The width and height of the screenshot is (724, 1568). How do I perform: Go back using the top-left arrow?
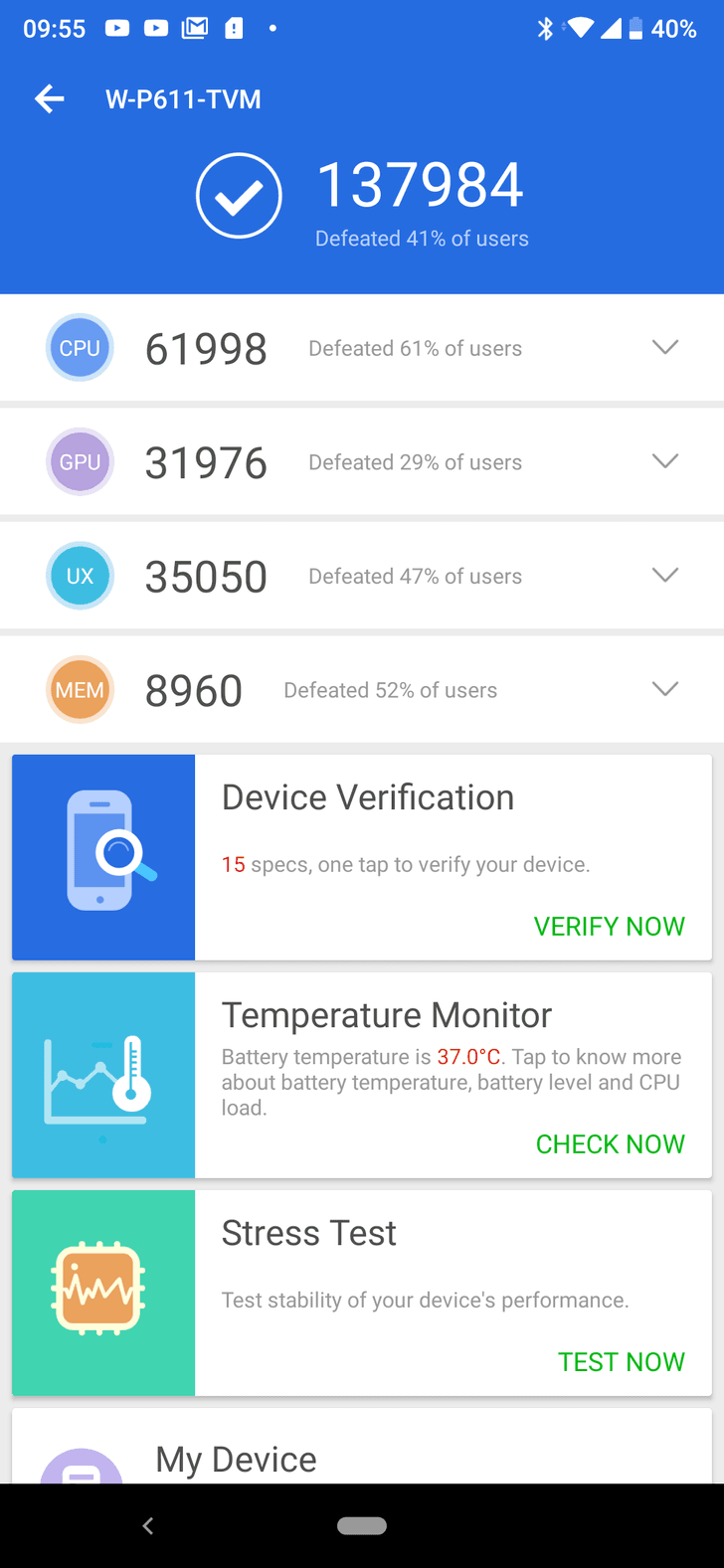pyautogui.click(x=50, y=98)
